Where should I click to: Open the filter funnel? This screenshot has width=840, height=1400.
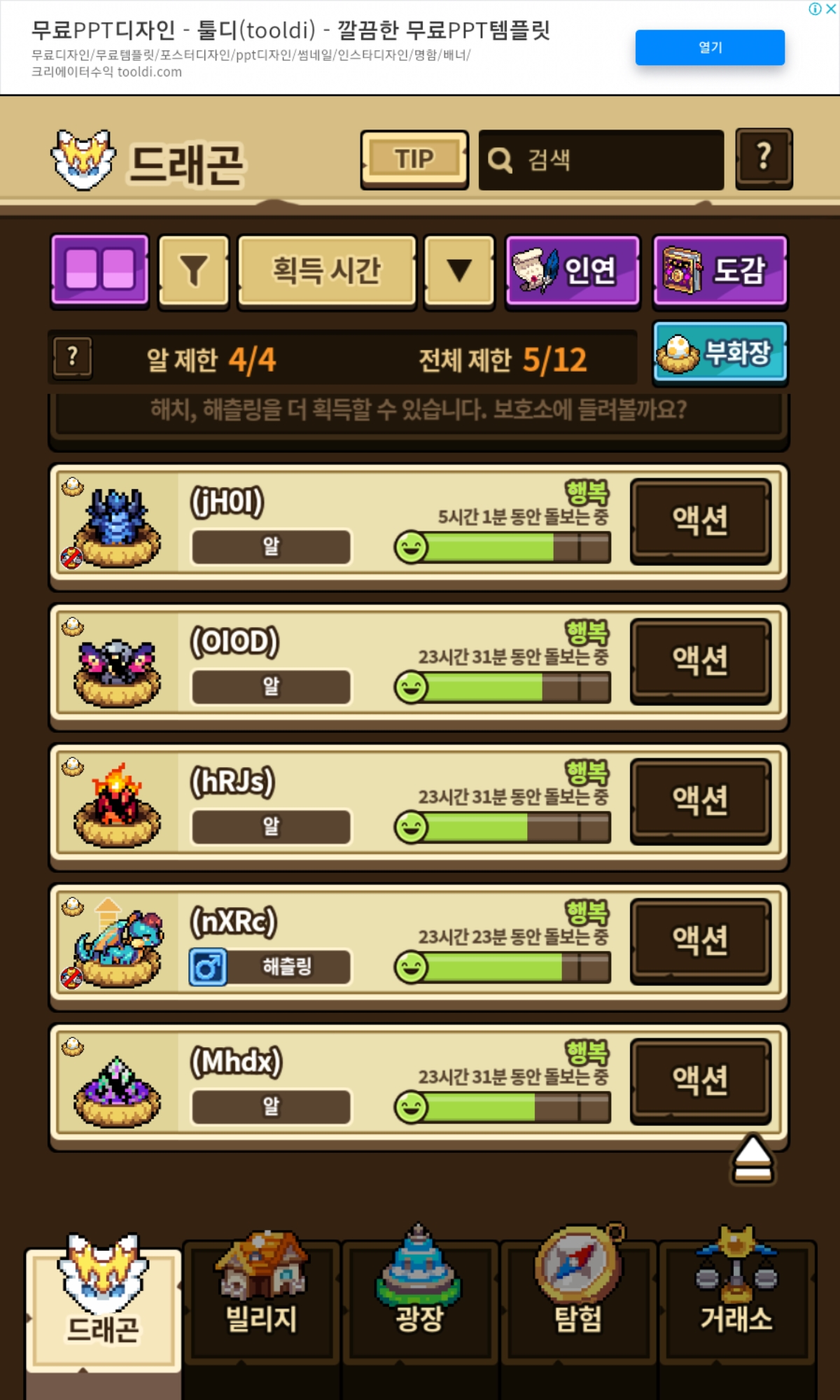pyautogui.click(x=194, y=270)
